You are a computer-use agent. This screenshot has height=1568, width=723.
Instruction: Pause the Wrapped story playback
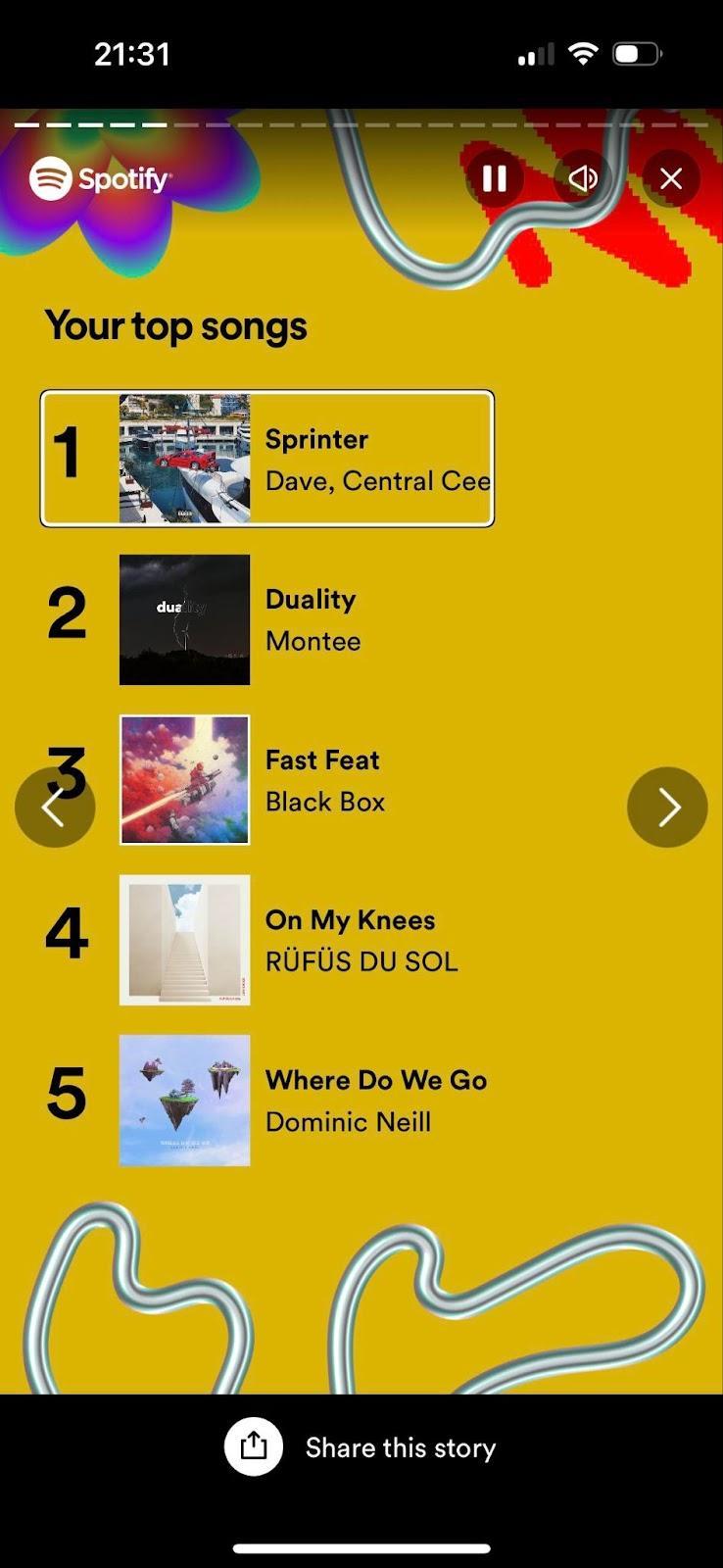(494, 178)
